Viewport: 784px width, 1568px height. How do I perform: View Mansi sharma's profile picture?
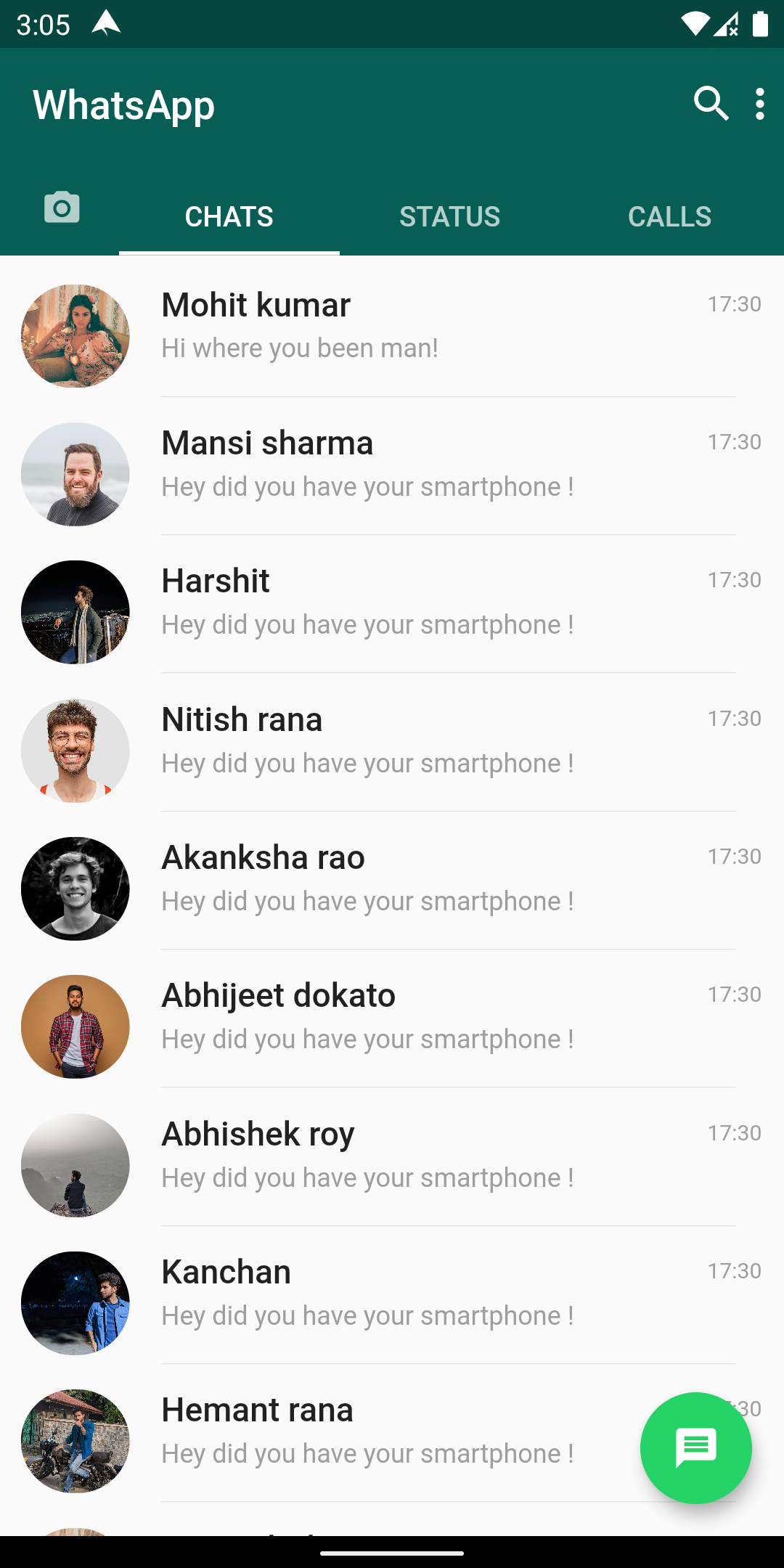click(x=75, y=474)
